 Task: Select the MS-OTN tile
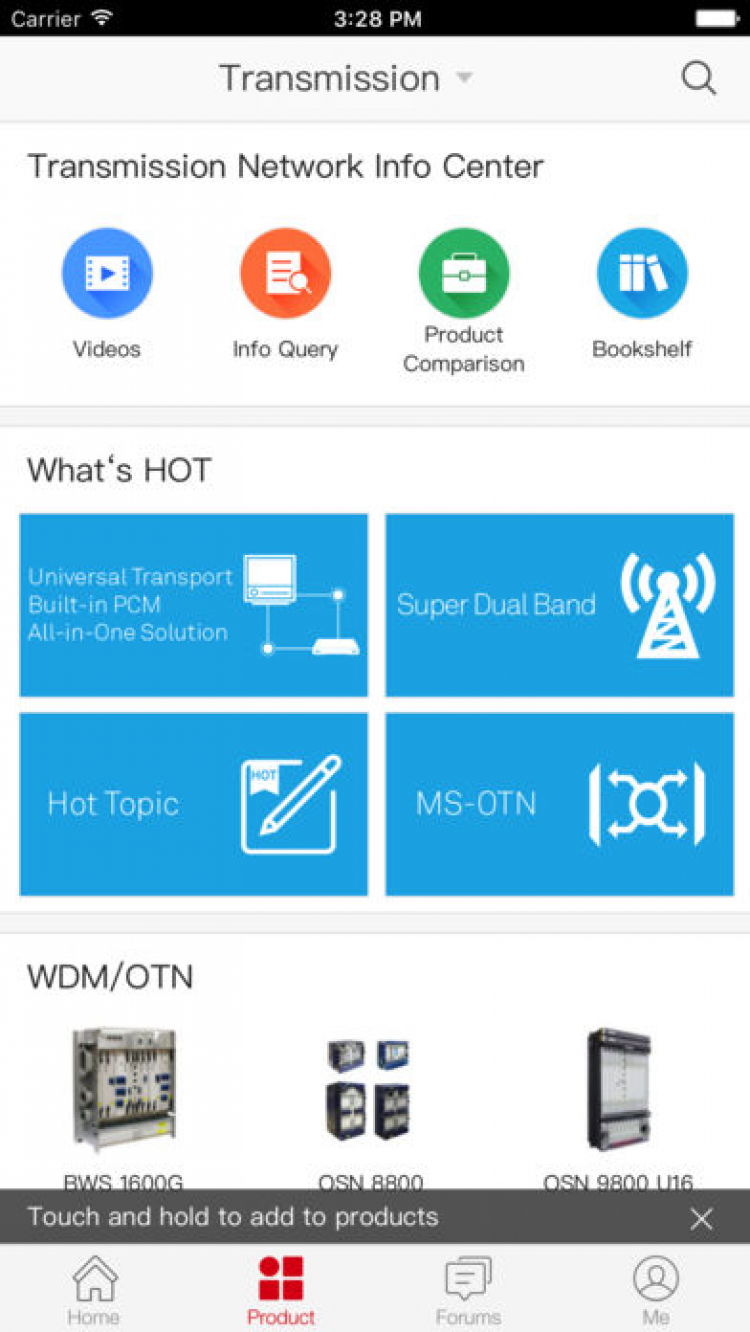[559, 804]
